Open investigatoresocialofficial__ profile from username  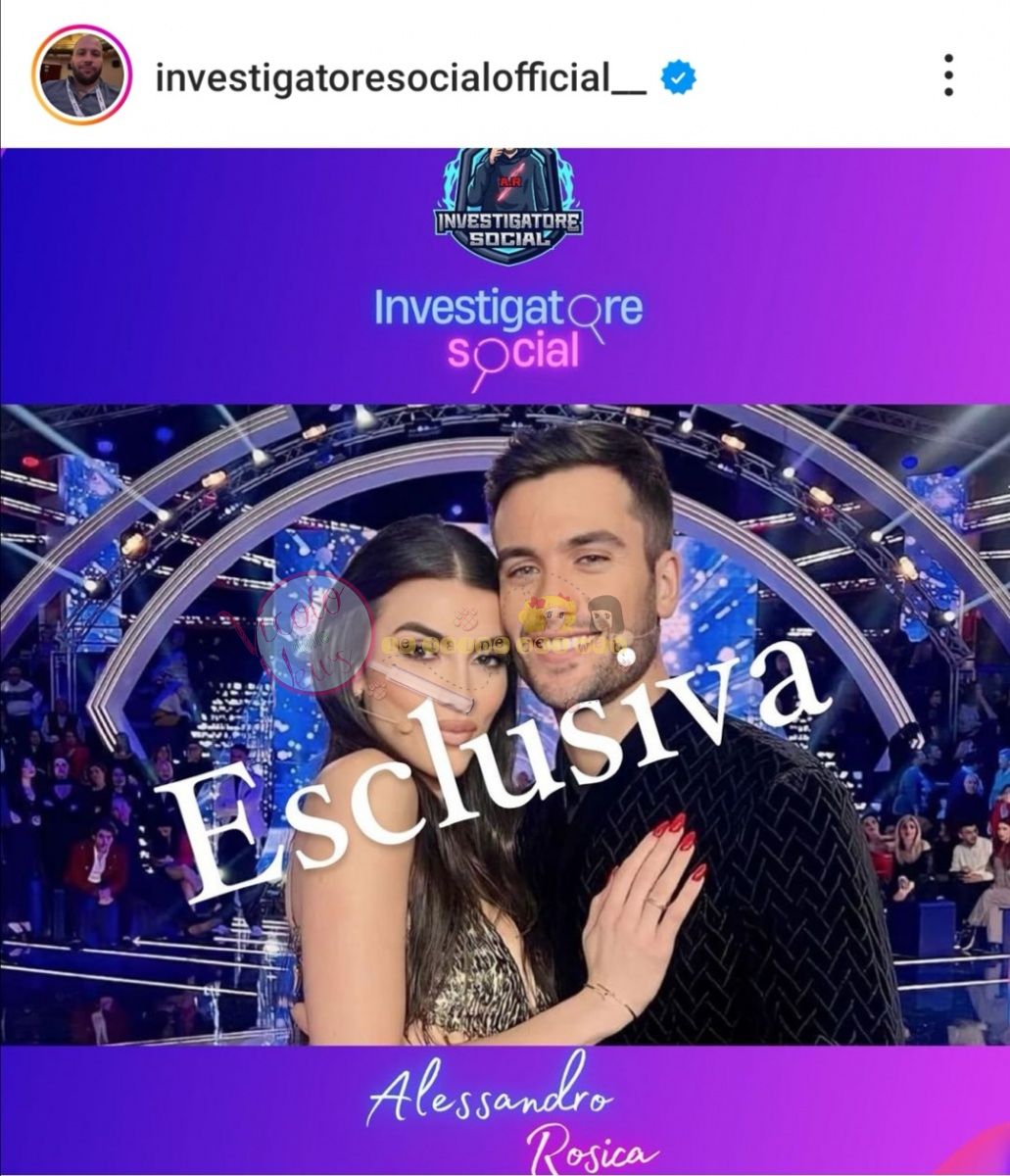[401, 77]
